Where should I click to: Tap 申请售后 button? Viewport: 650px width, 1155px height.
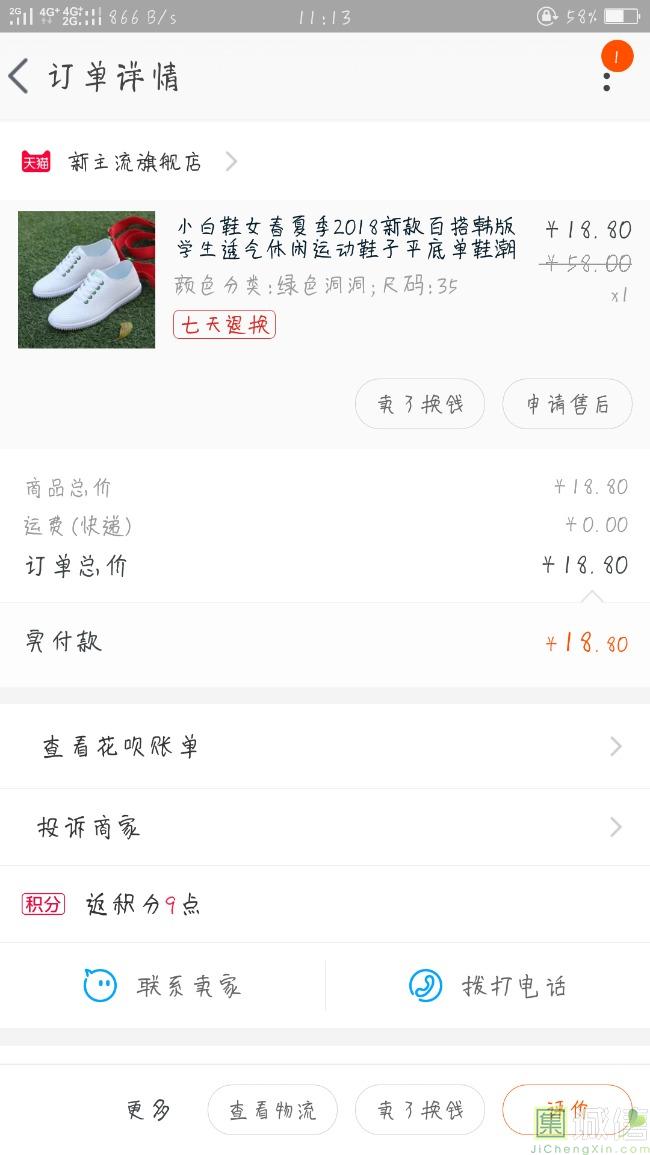[x=567, y=404]
